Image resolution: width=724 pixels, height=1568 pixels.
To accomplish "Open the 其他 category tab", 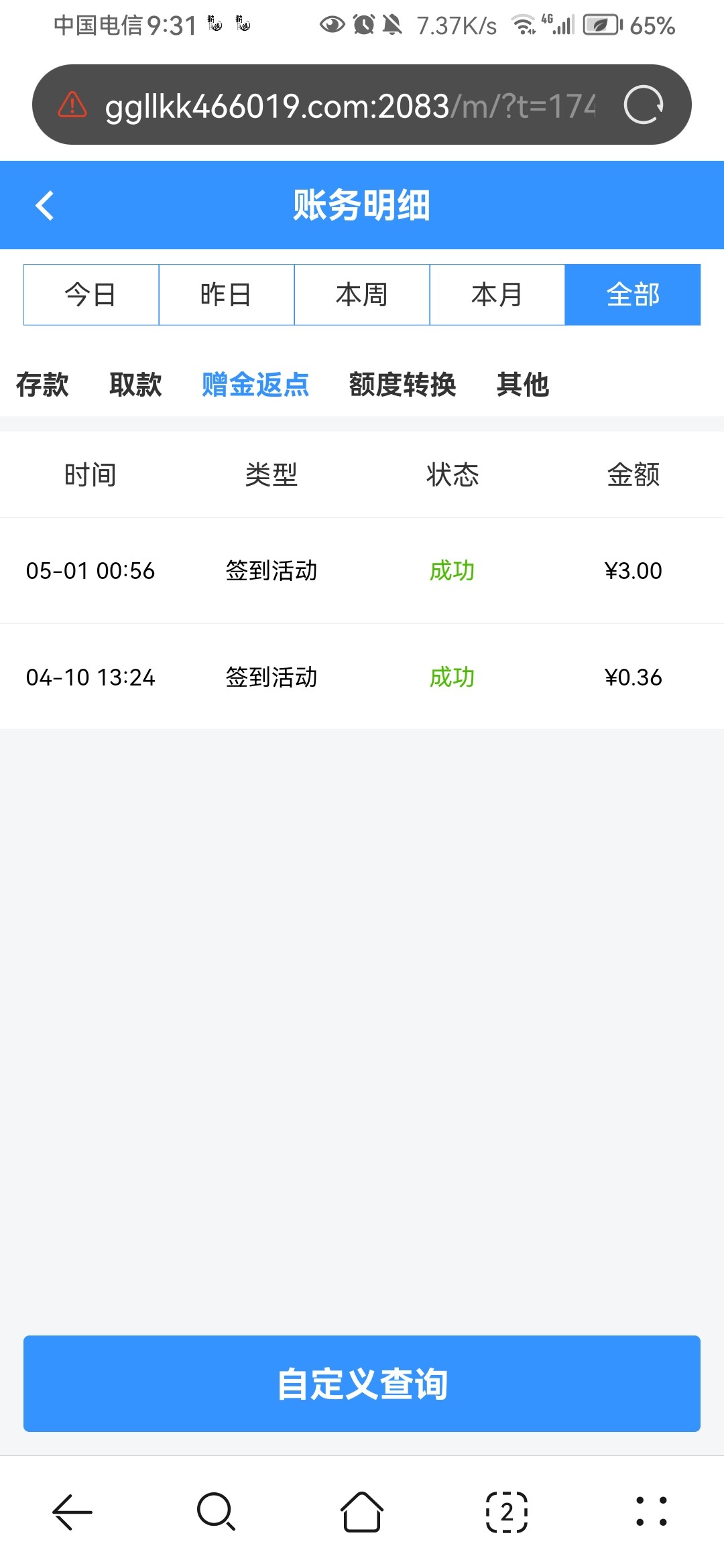I will (x=523, y=385).
